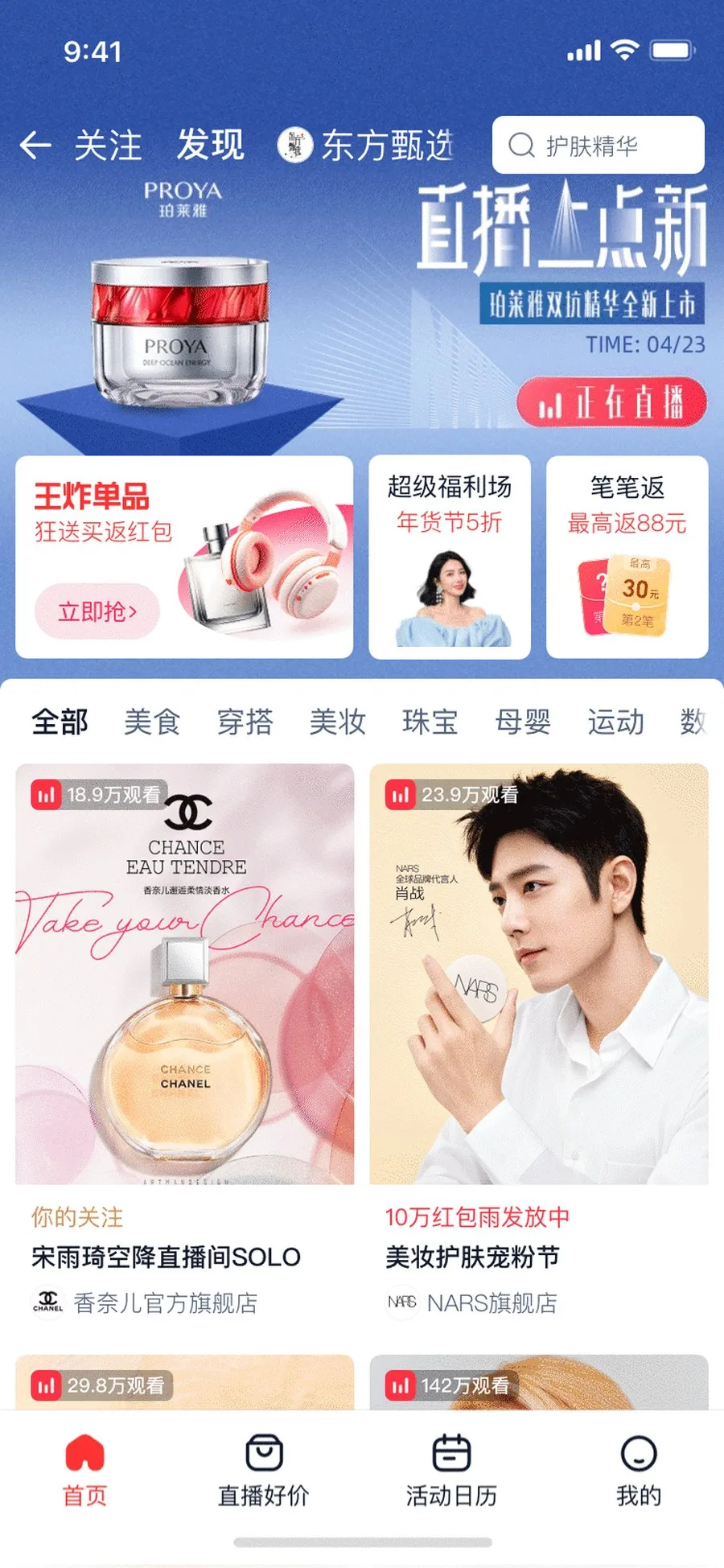
Task: Select the 美妆 category
Action: (x=338, y=722)
